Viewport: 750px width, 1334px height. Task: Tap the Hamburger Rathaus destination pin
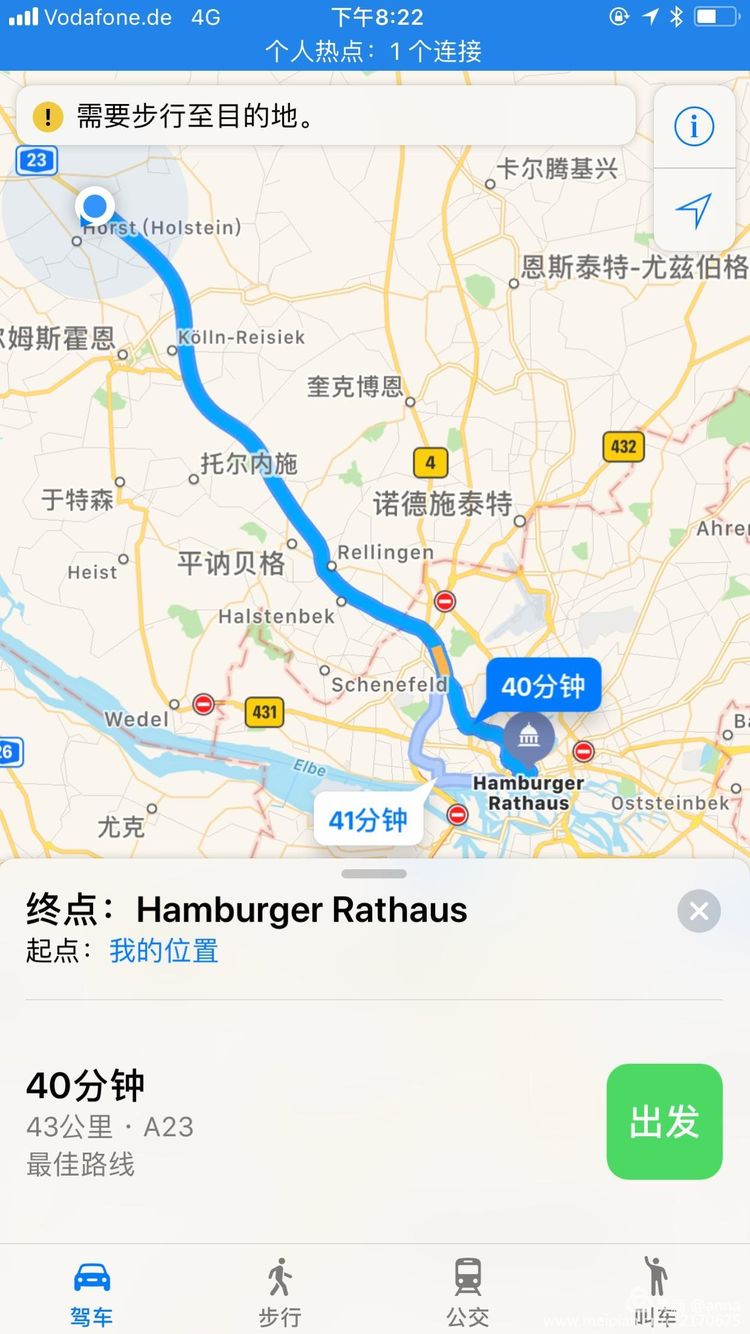(x=528, y=738)
